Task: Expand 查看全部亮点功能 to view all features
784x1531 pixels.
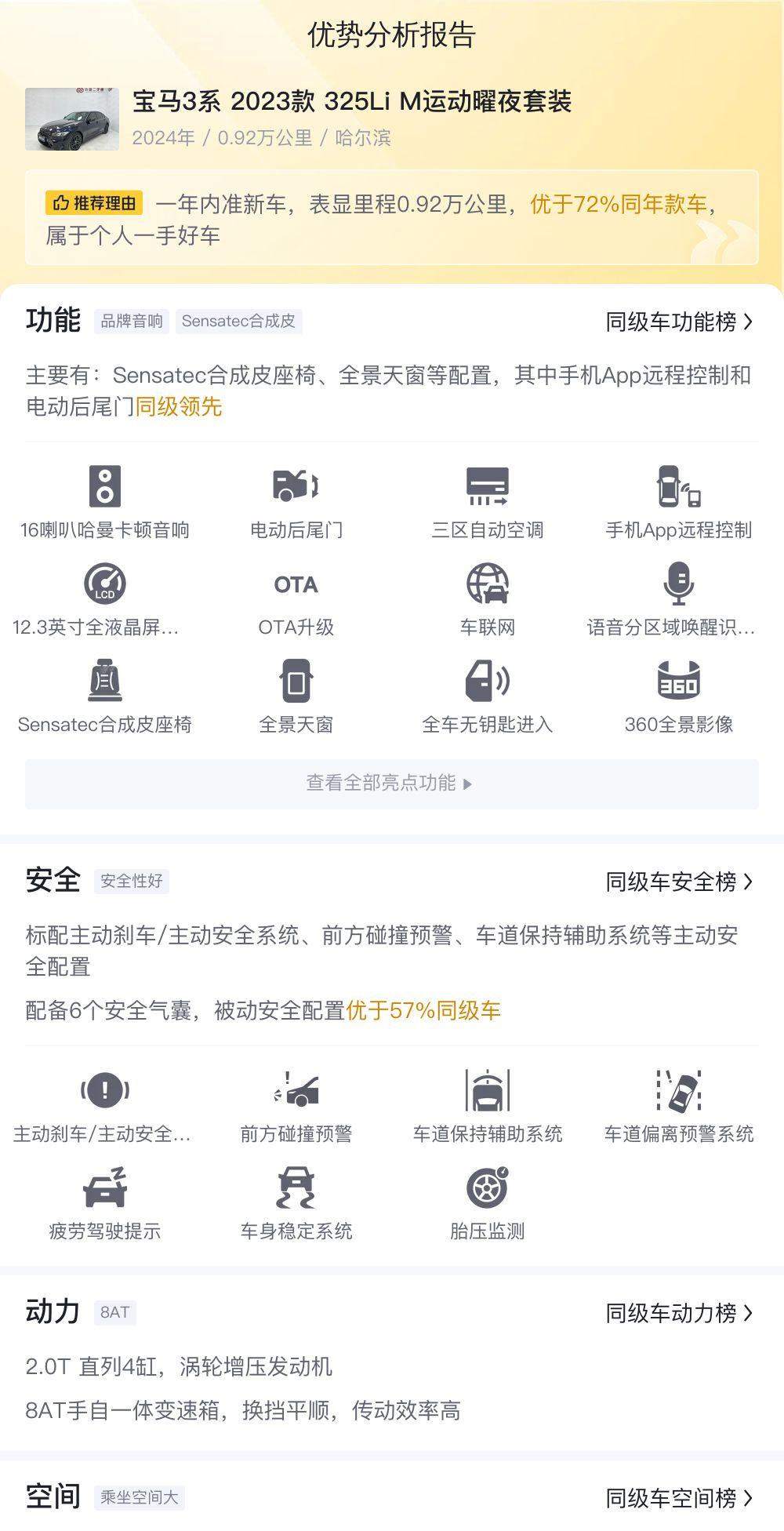Action: tap(392, 784)
